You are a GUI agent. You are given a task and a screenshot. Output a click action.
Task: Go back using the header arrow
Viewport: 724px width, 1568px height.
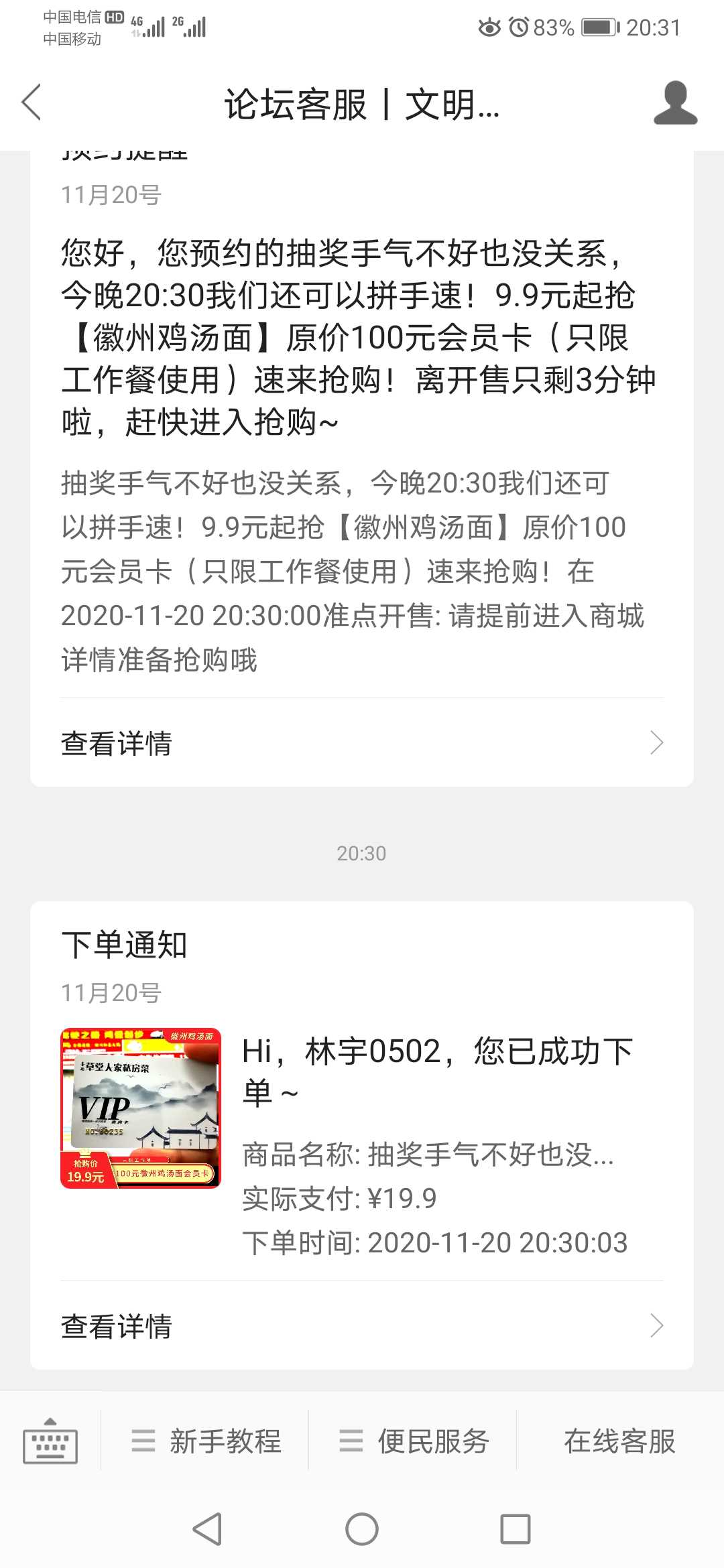pyautogui.click(x=32, y=103)
